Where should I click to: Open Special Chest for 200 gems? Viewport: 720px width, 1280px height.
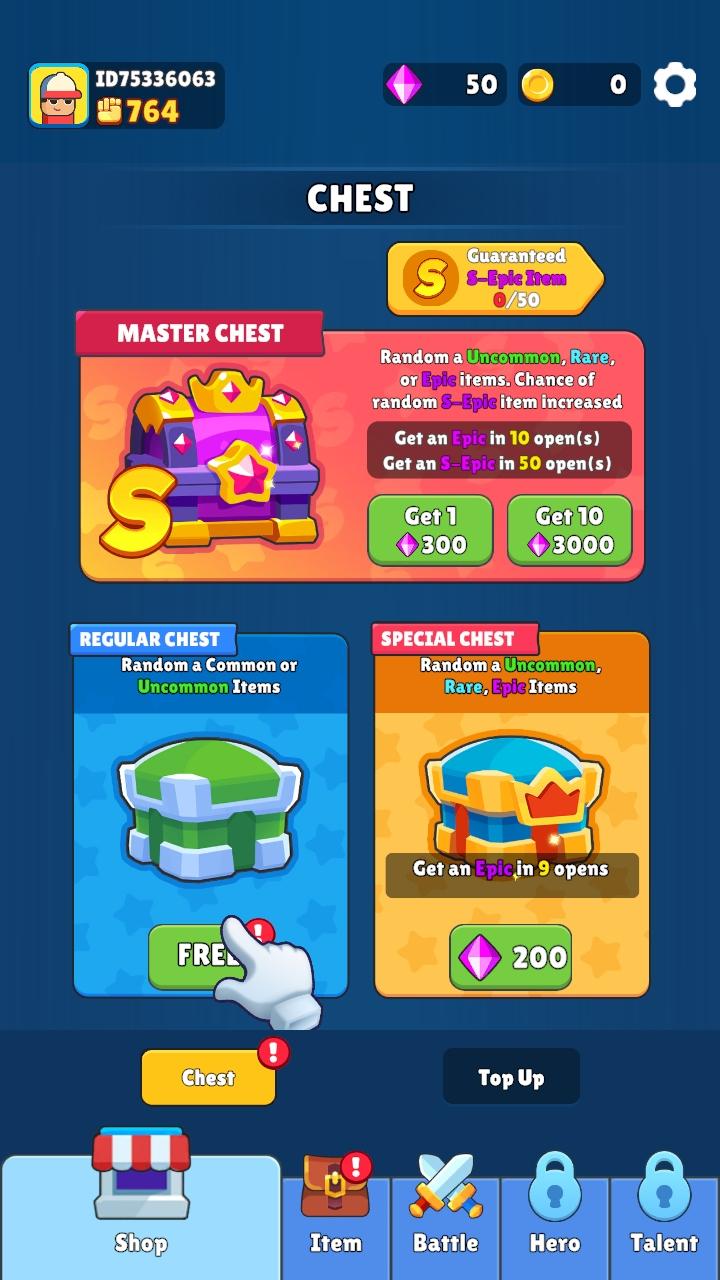(x=510, y=957)
